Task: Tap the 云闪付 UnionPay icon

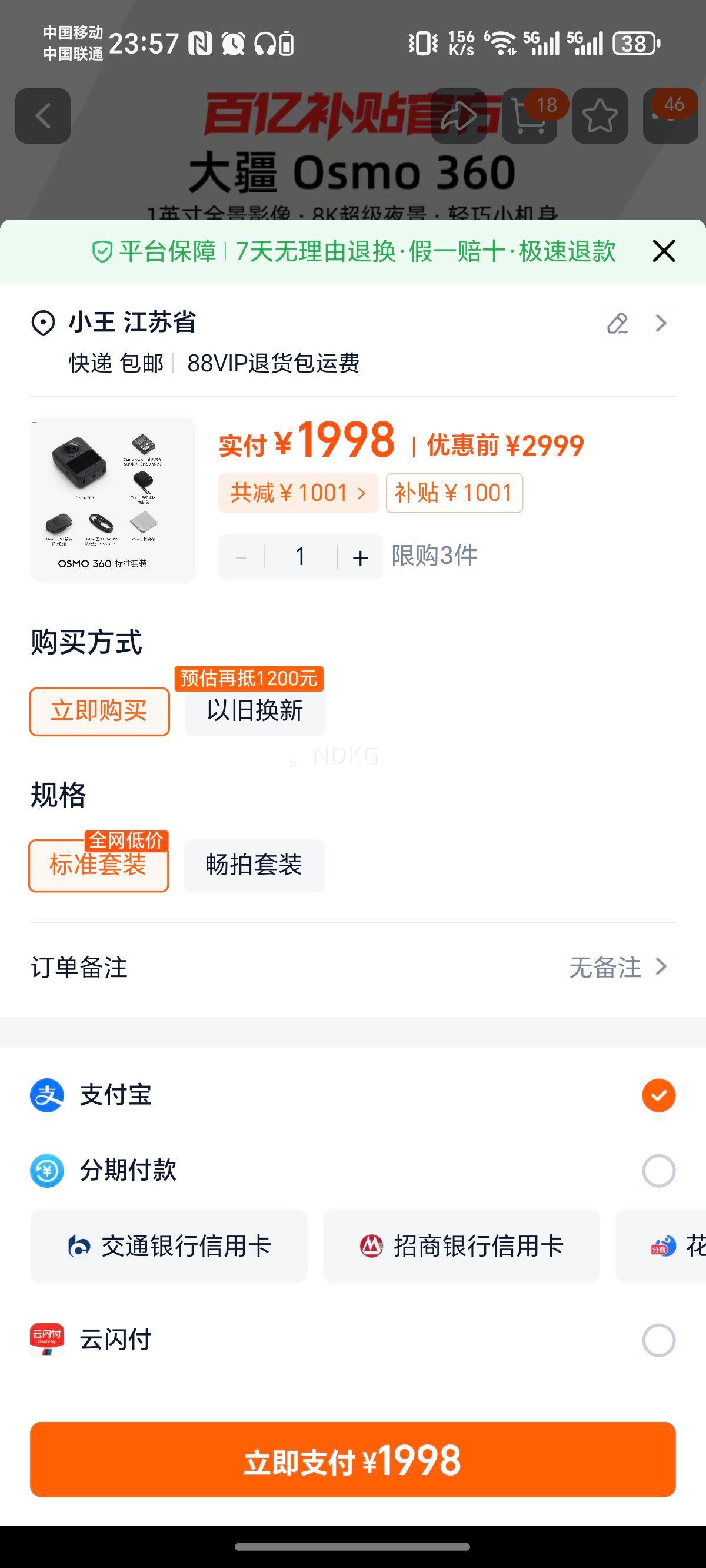Action: click(x=47, y=1339)
